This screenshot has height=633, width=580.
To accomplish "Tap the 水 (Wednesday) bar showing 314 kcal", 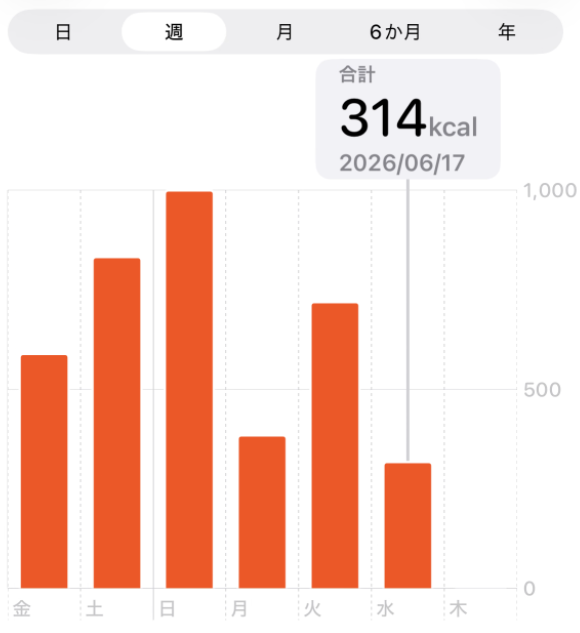I will tap(408, 526).
